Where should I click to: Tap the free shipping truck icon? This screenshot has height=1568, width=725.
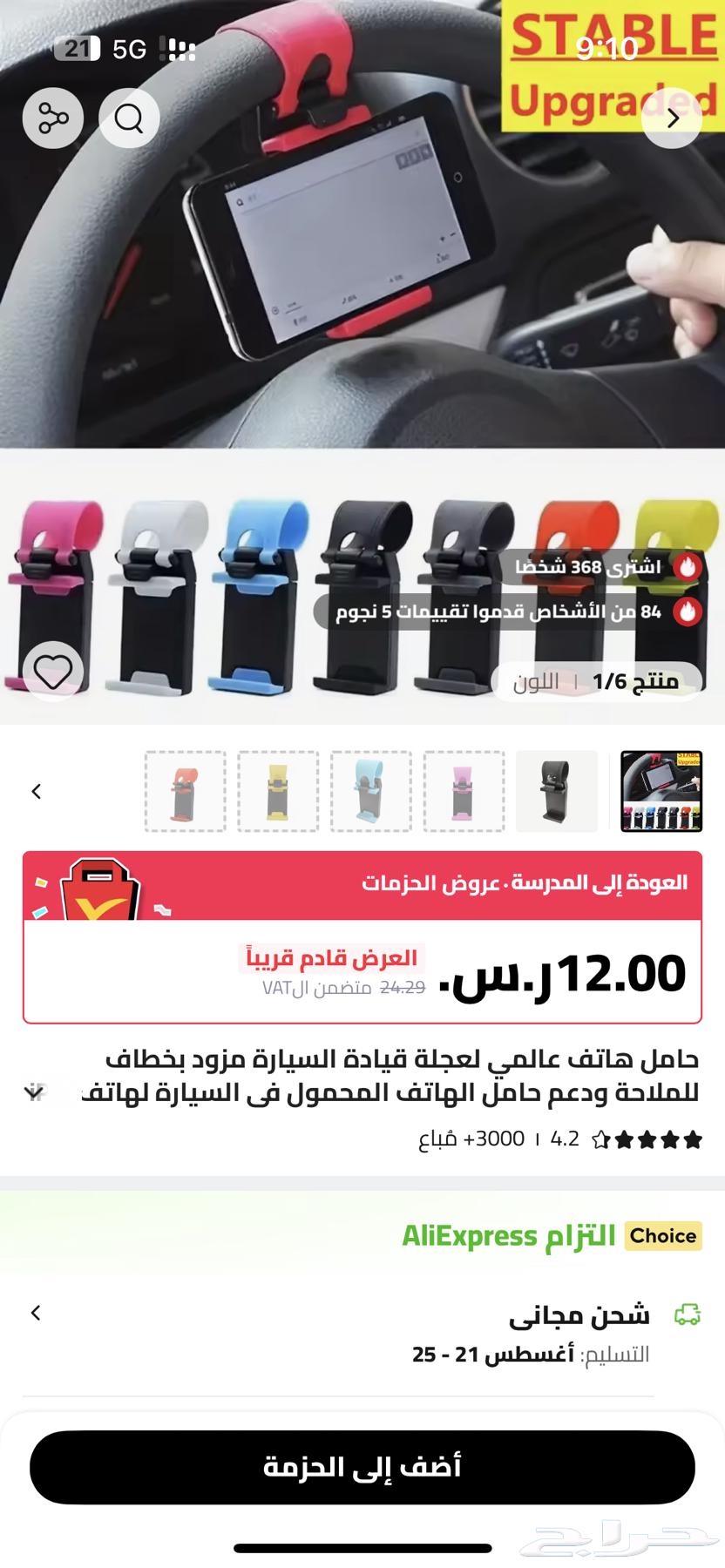coord(688,1310)
